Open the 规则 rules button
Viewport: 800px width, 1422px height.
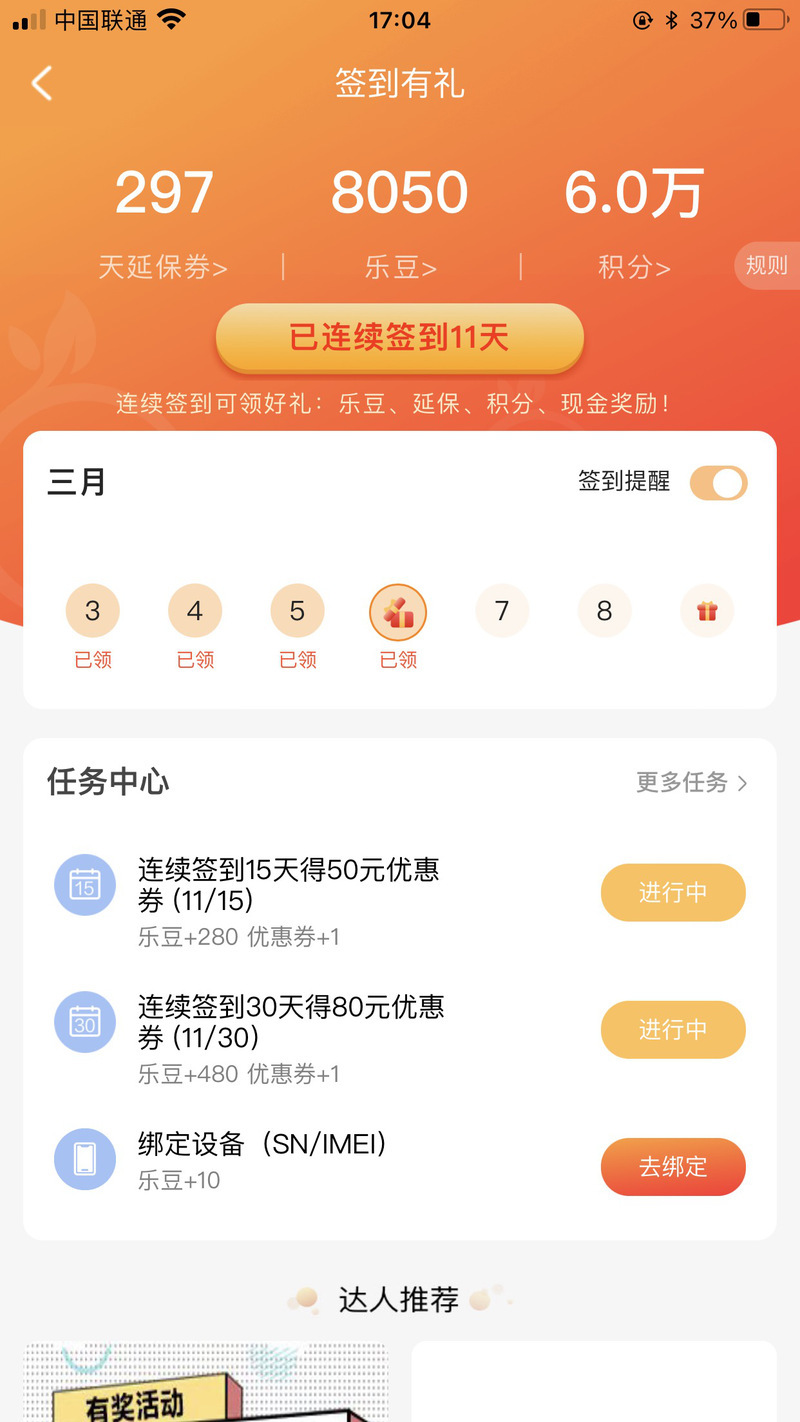767,265
